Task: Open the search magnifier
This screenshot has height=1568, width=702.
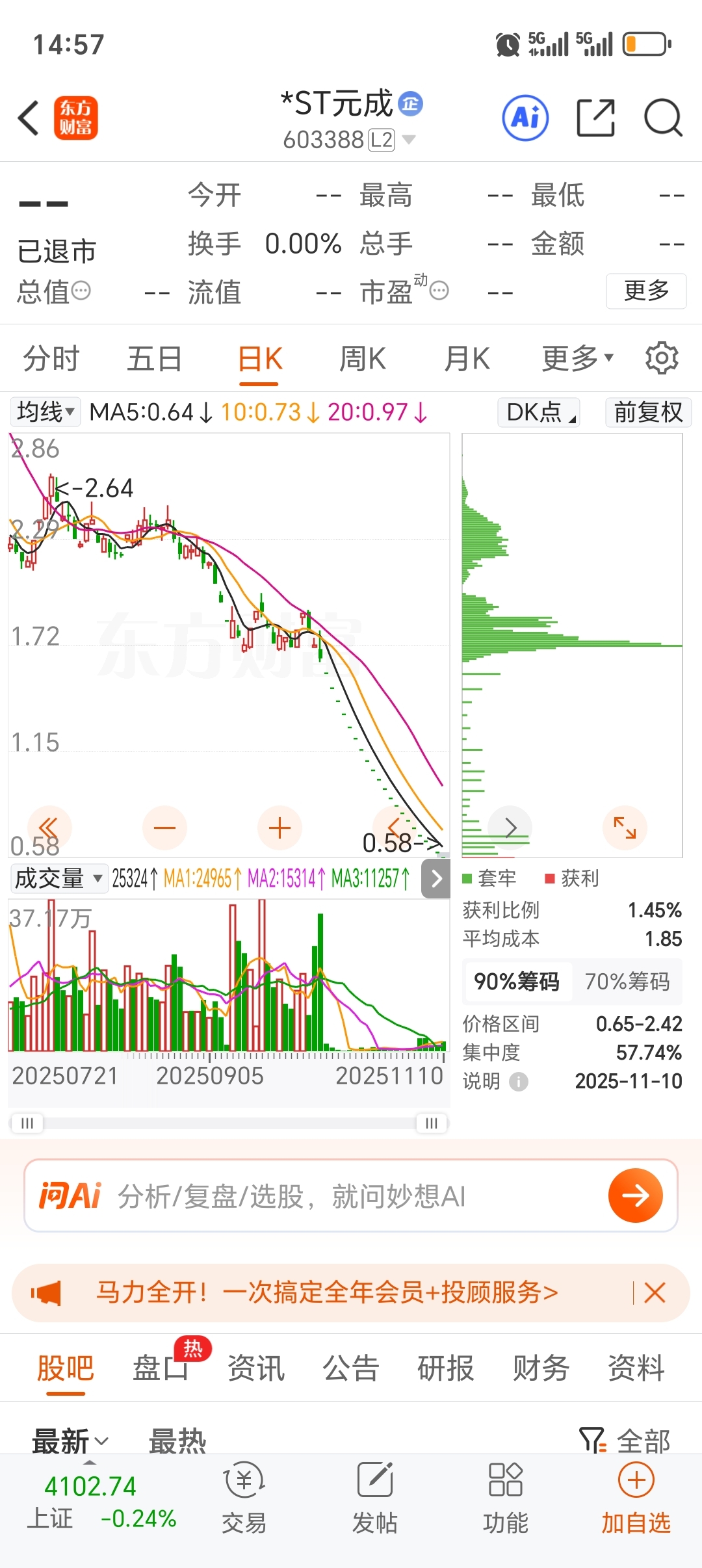Action: tap(662, 118)
